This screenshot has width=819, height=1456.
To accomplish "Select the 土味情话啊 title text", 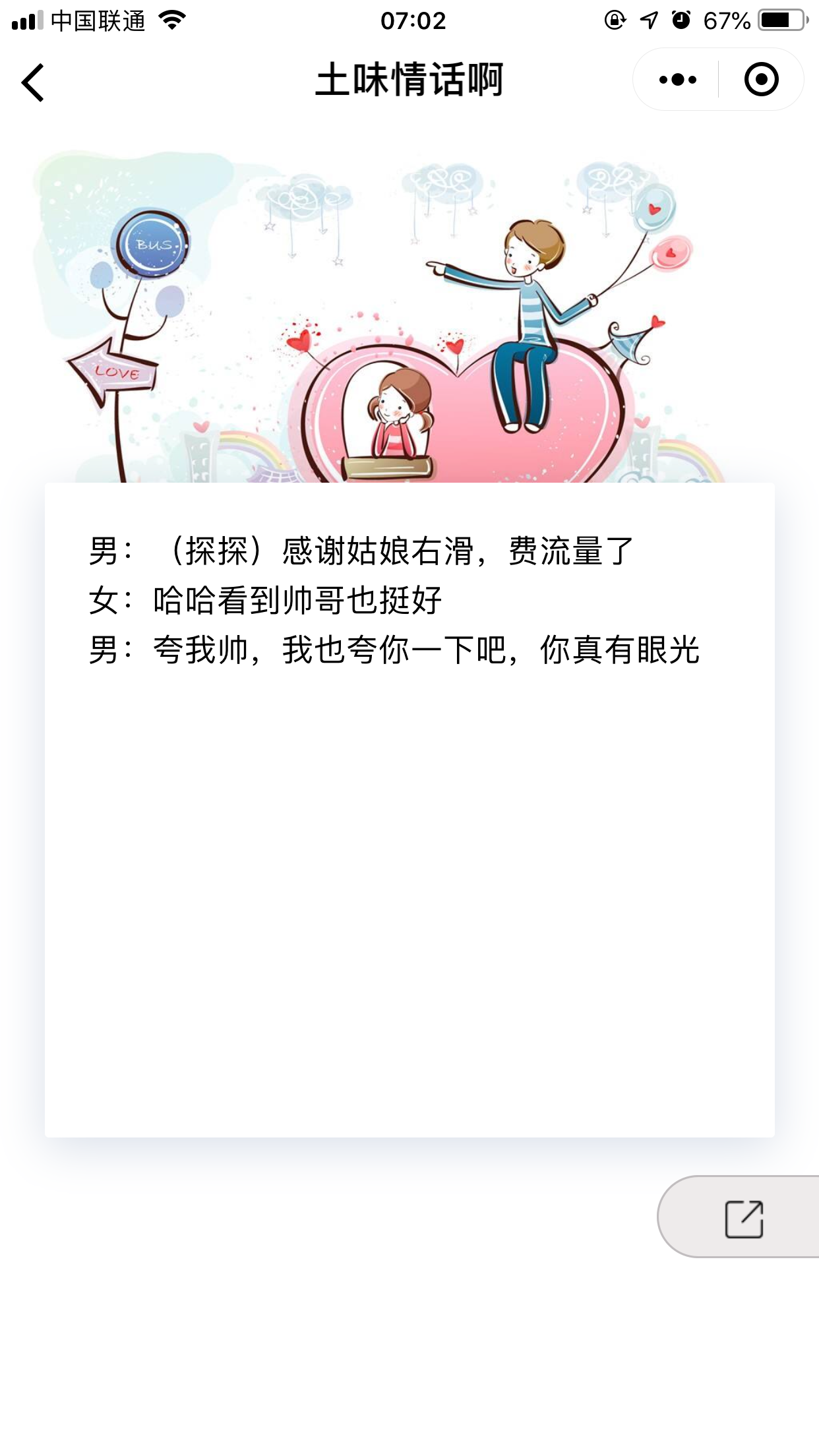I will 409,78.
